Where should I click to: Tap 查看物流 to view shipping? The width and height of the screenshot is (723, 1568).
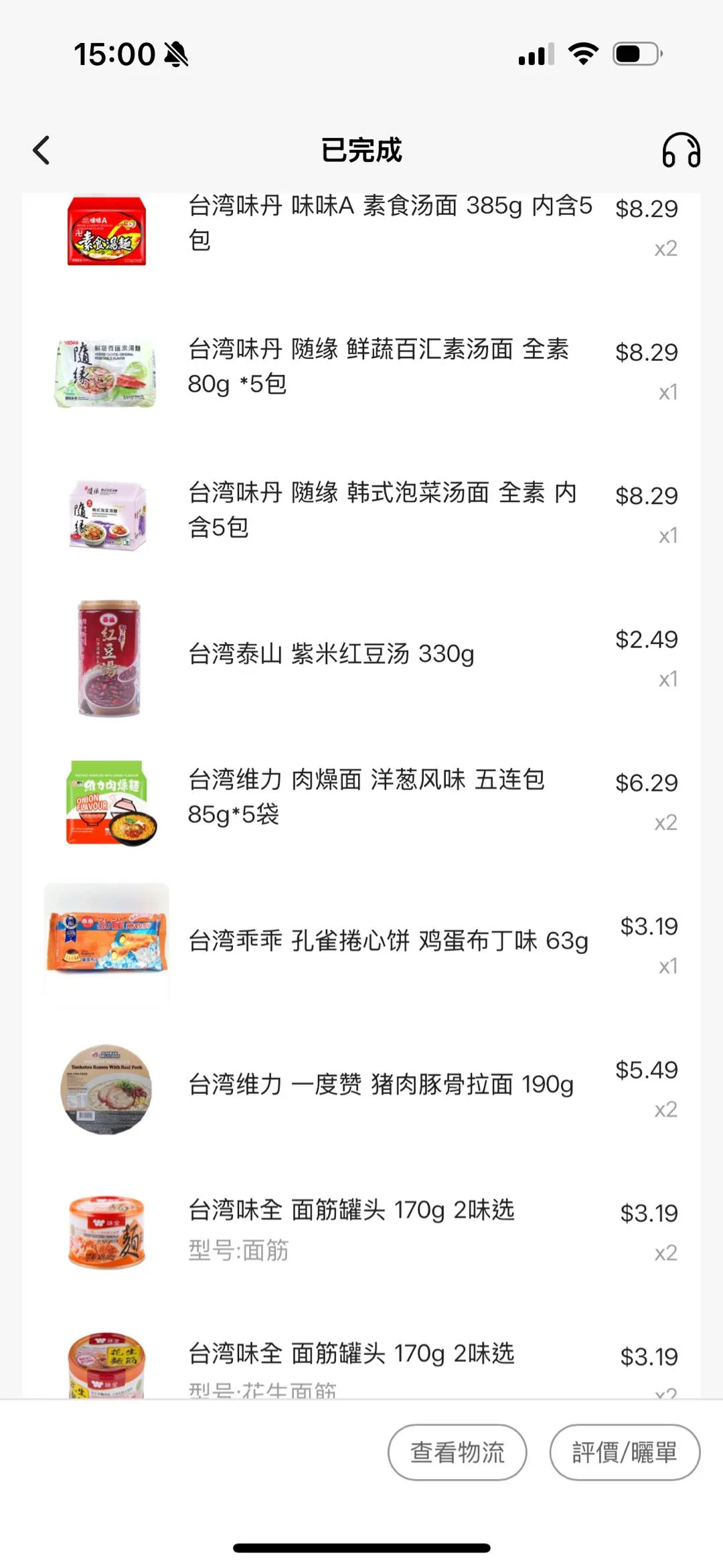point(457,1452)
